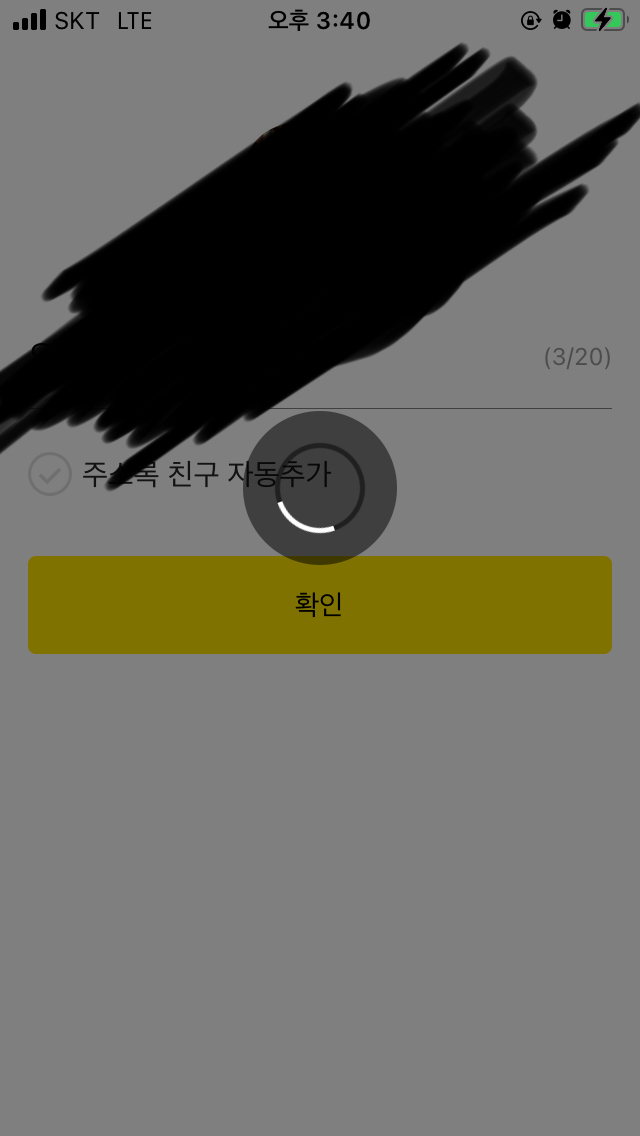Tap the 확인 confirm button
Image resolution: width=640 pixels, height=1136 pixels.
click(320, 605)
